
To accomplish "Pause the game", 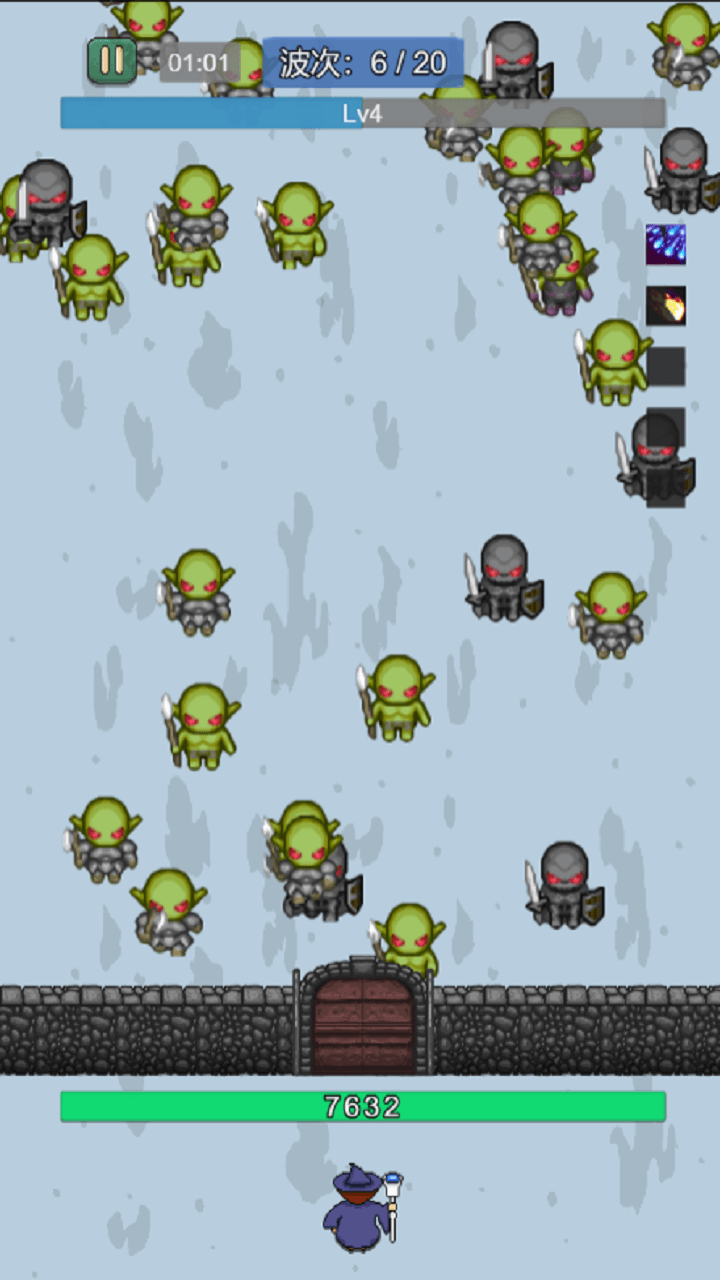I will click(112, 61).
